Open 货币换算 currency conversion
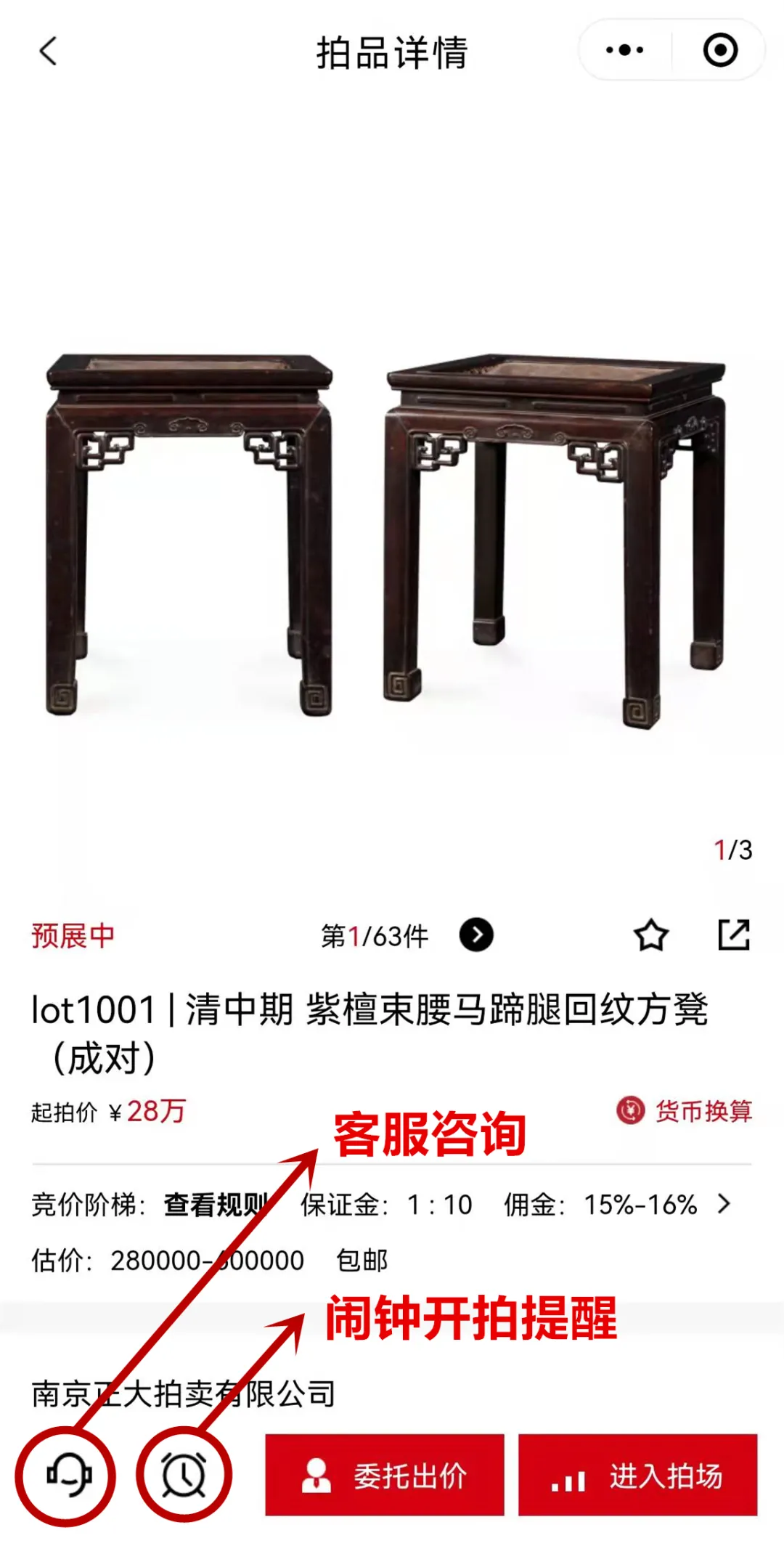 [x=685, y=1111]
